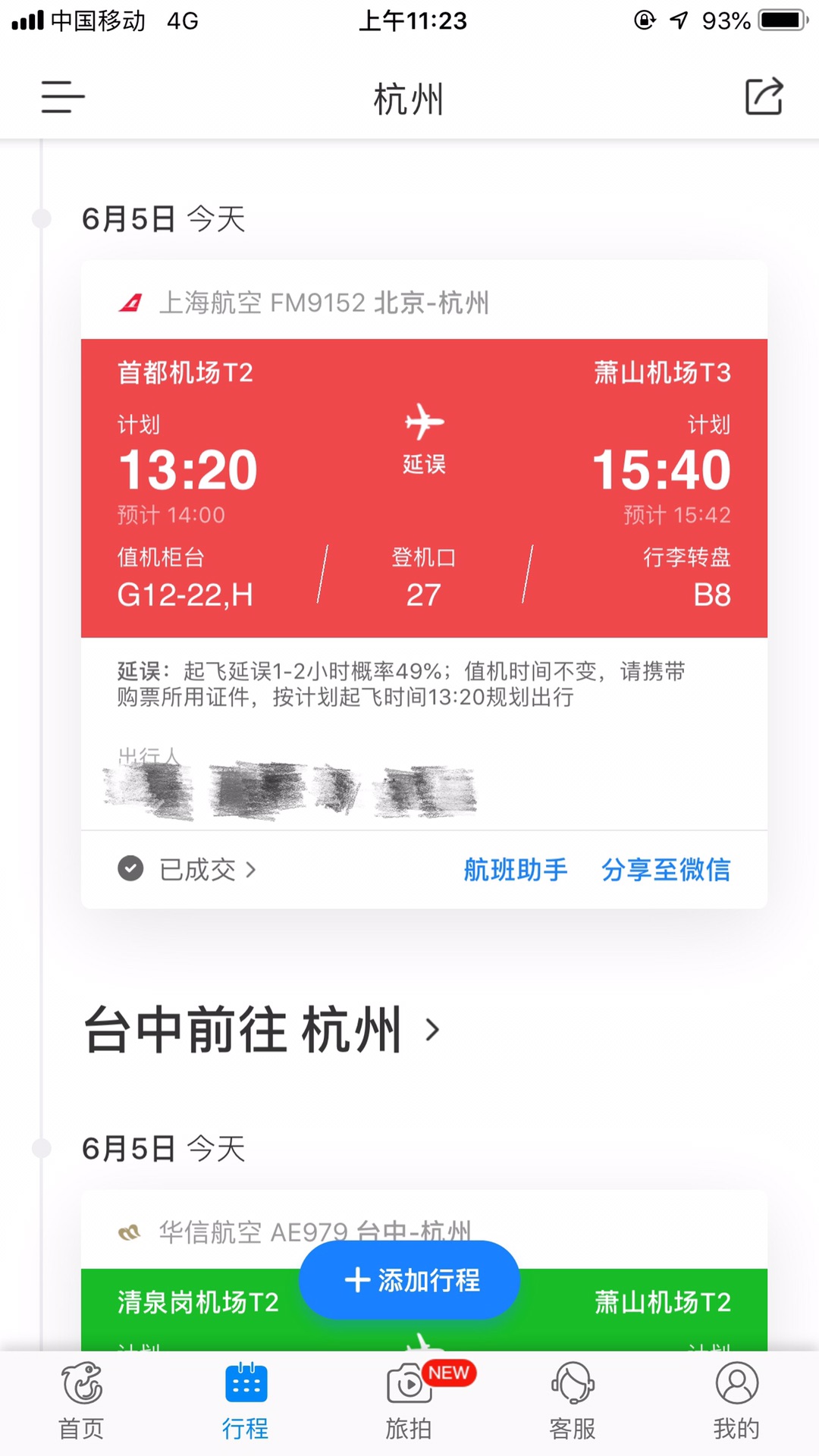This screenshot has height=1456, width=819.
Task: Open the AE979 Taichung-Hangzhou flight card
Action: click(227, 1232)
